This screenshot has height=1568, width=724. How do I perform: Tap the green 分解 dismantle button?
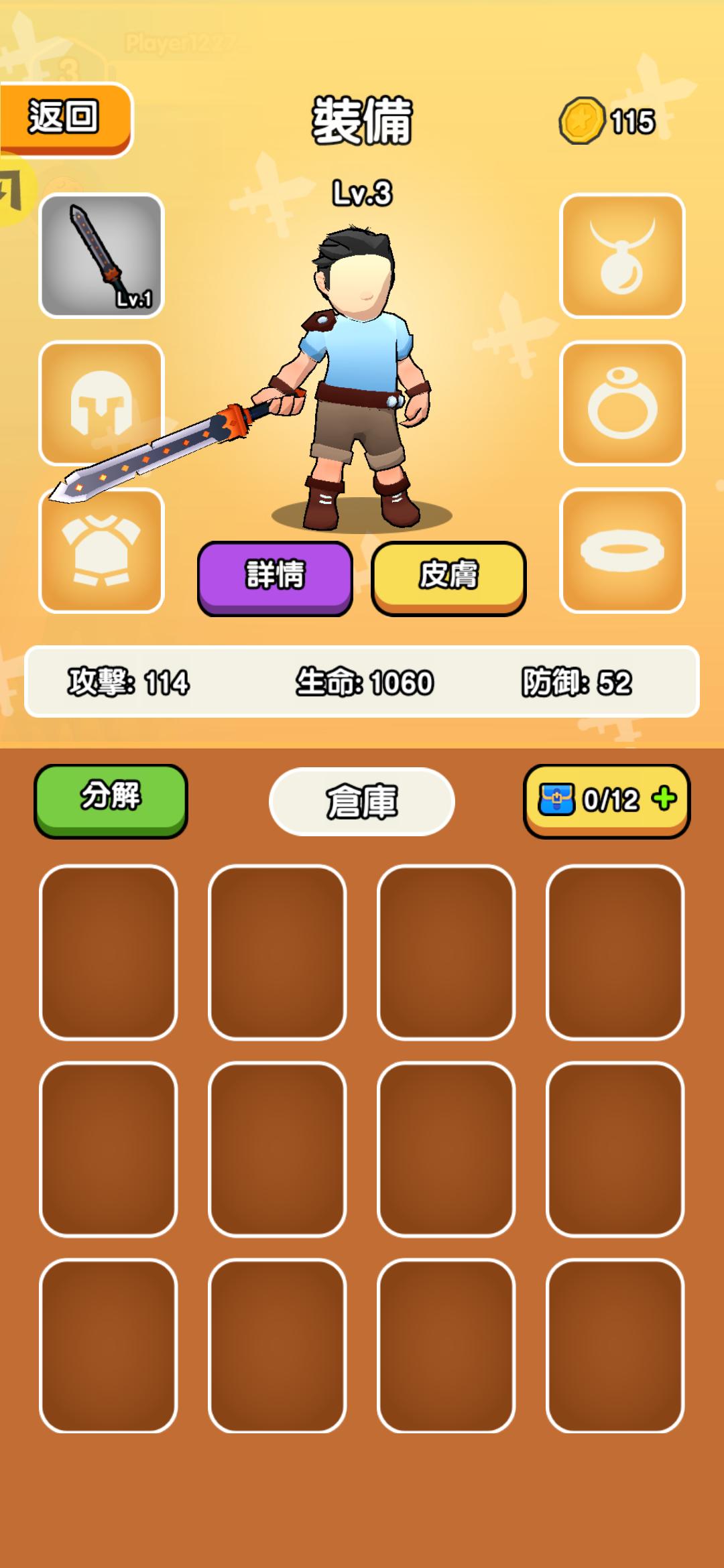tap(111, 799)
